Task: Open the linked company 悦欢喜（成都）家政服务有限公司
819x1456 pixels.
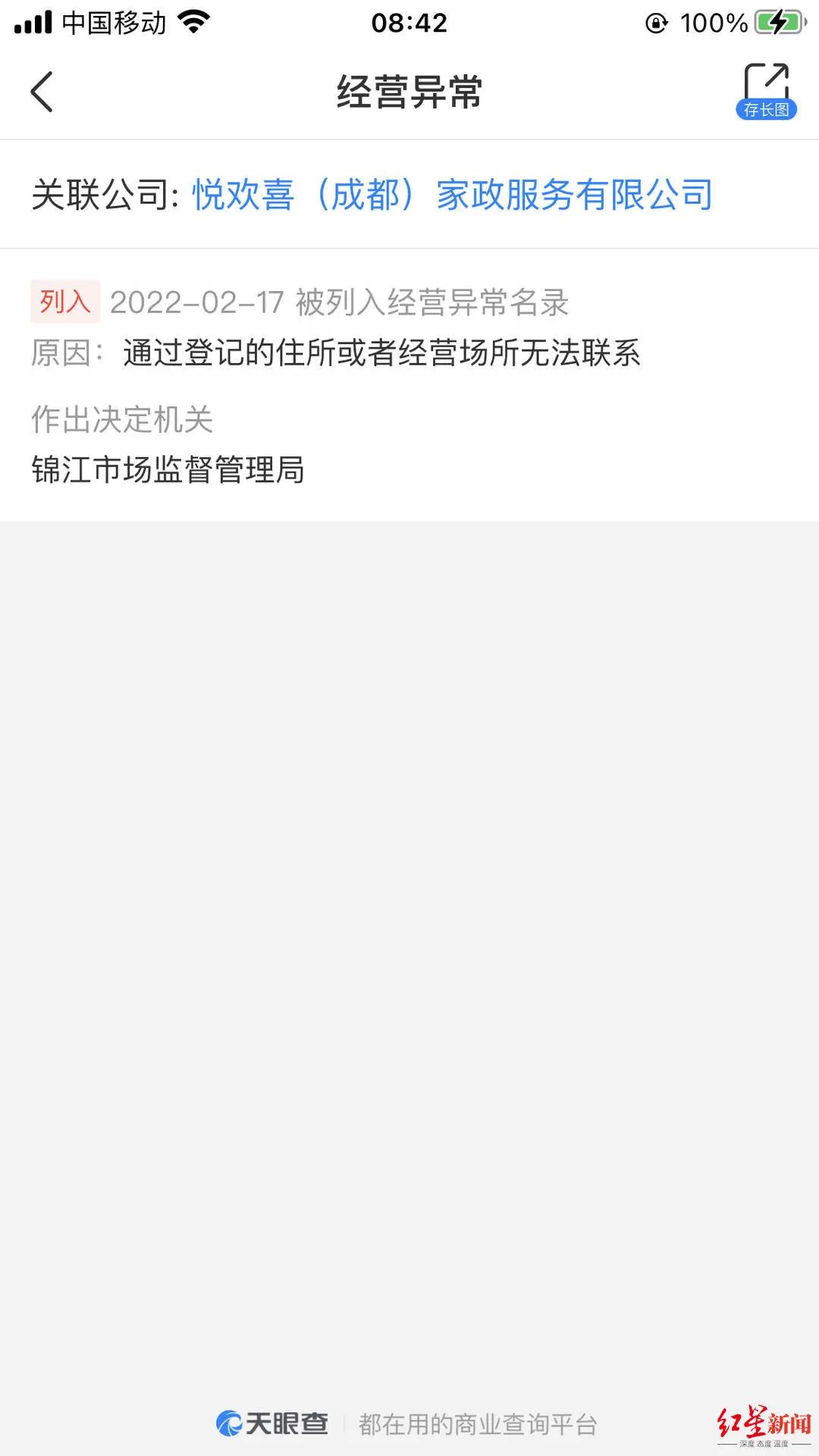Action: (x=452, y=195)
